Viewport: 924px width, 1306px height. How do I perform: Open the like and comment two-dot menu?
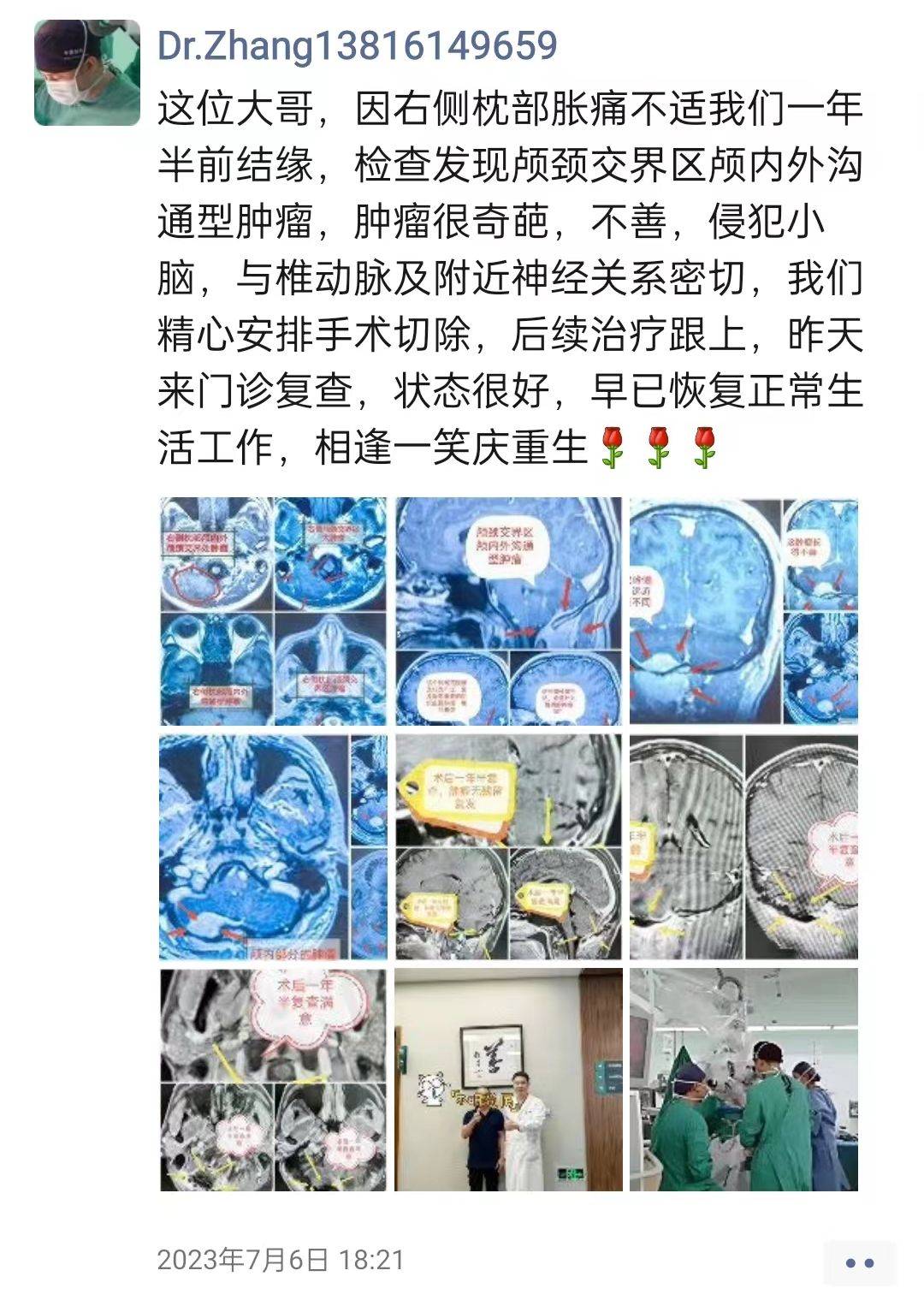pyautogui.click(x=859, y=1262)
